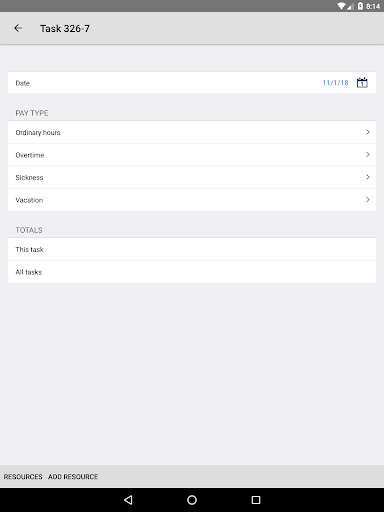384x512 pixels.
Task: Open the calendar date picker icon
Action: 362,83
